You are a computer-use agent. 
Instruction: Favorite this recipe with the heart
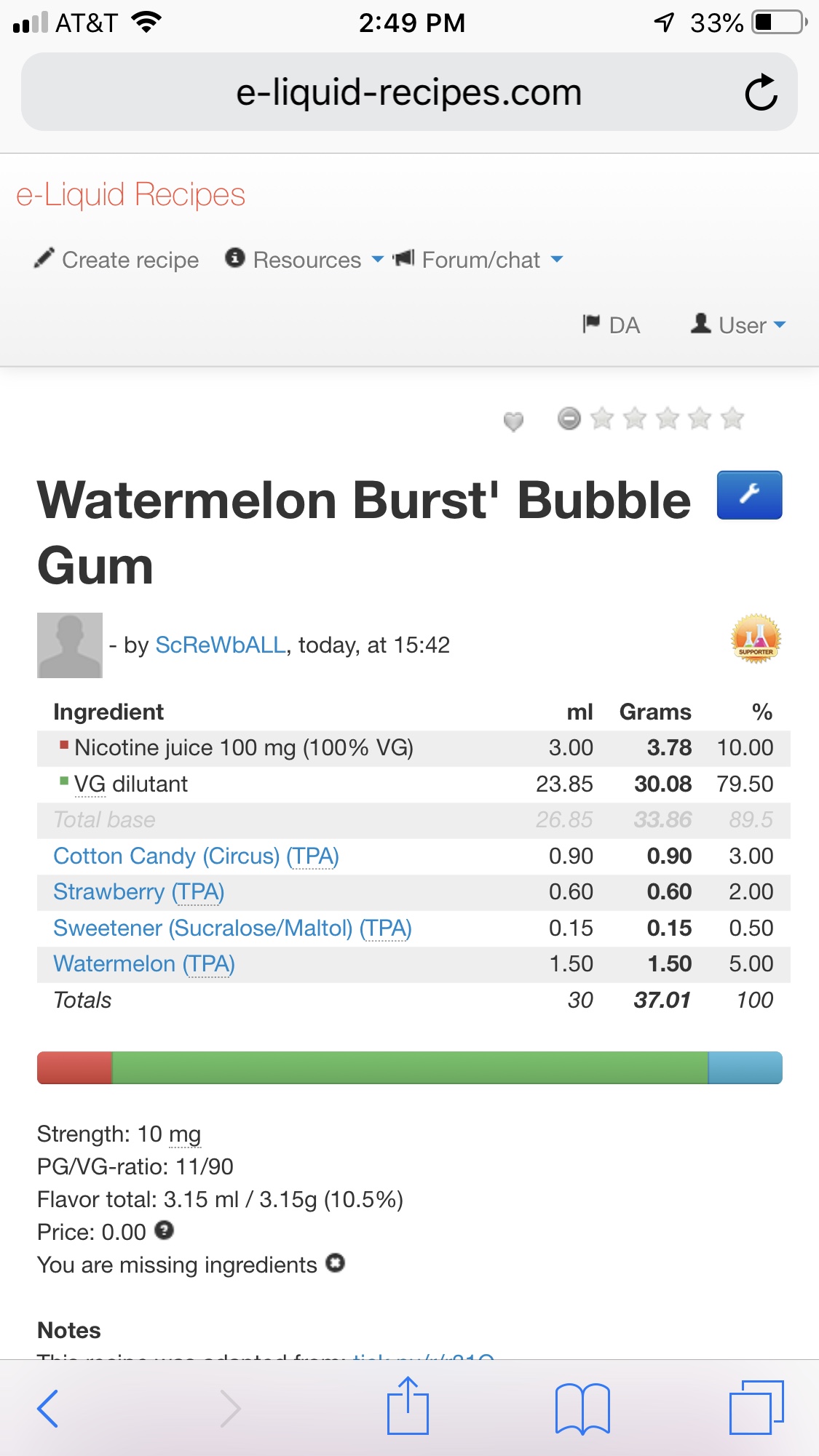coord(514,421)
